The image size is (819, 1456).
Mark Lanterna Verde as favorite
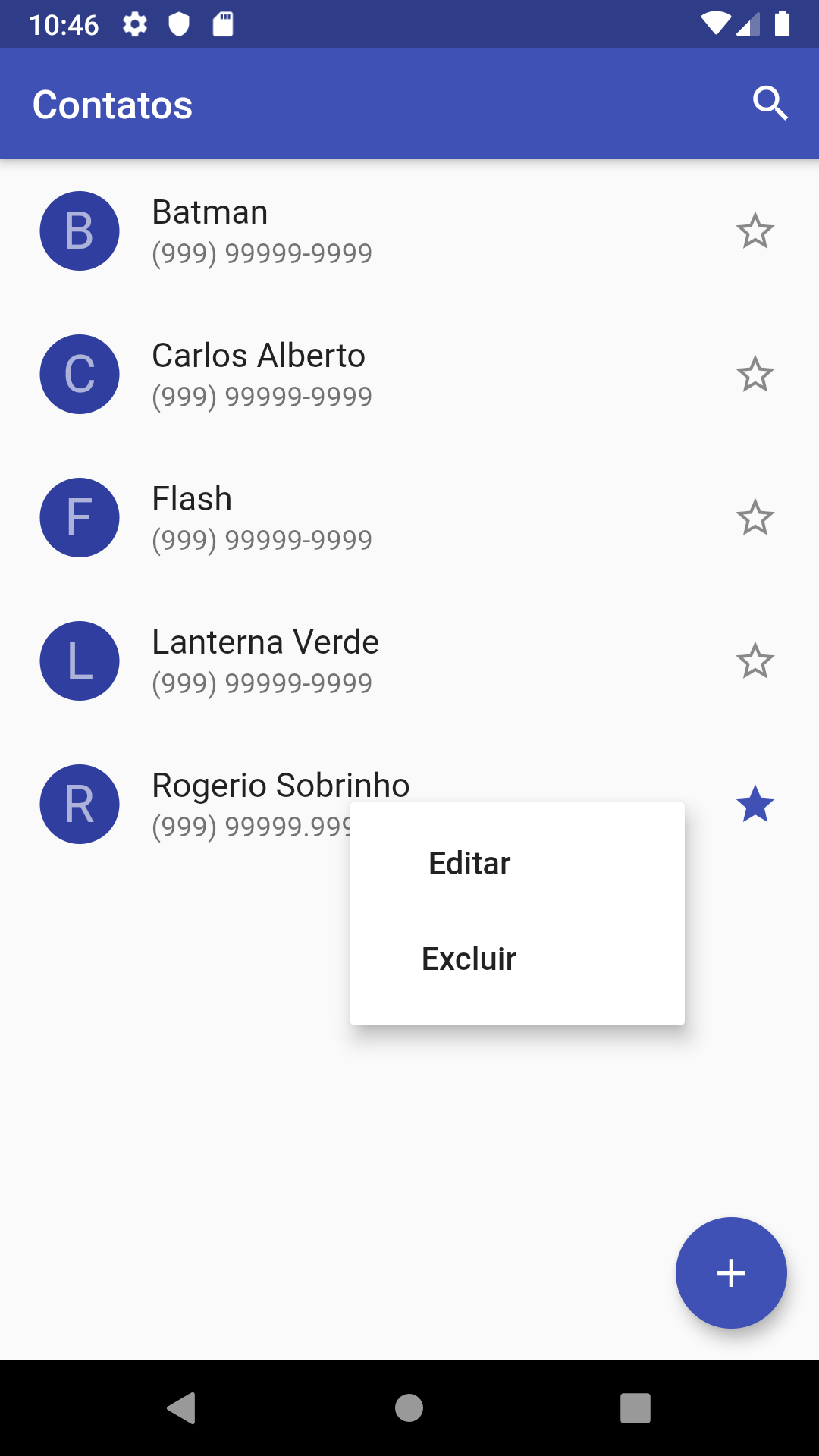(x=756, y=661)
